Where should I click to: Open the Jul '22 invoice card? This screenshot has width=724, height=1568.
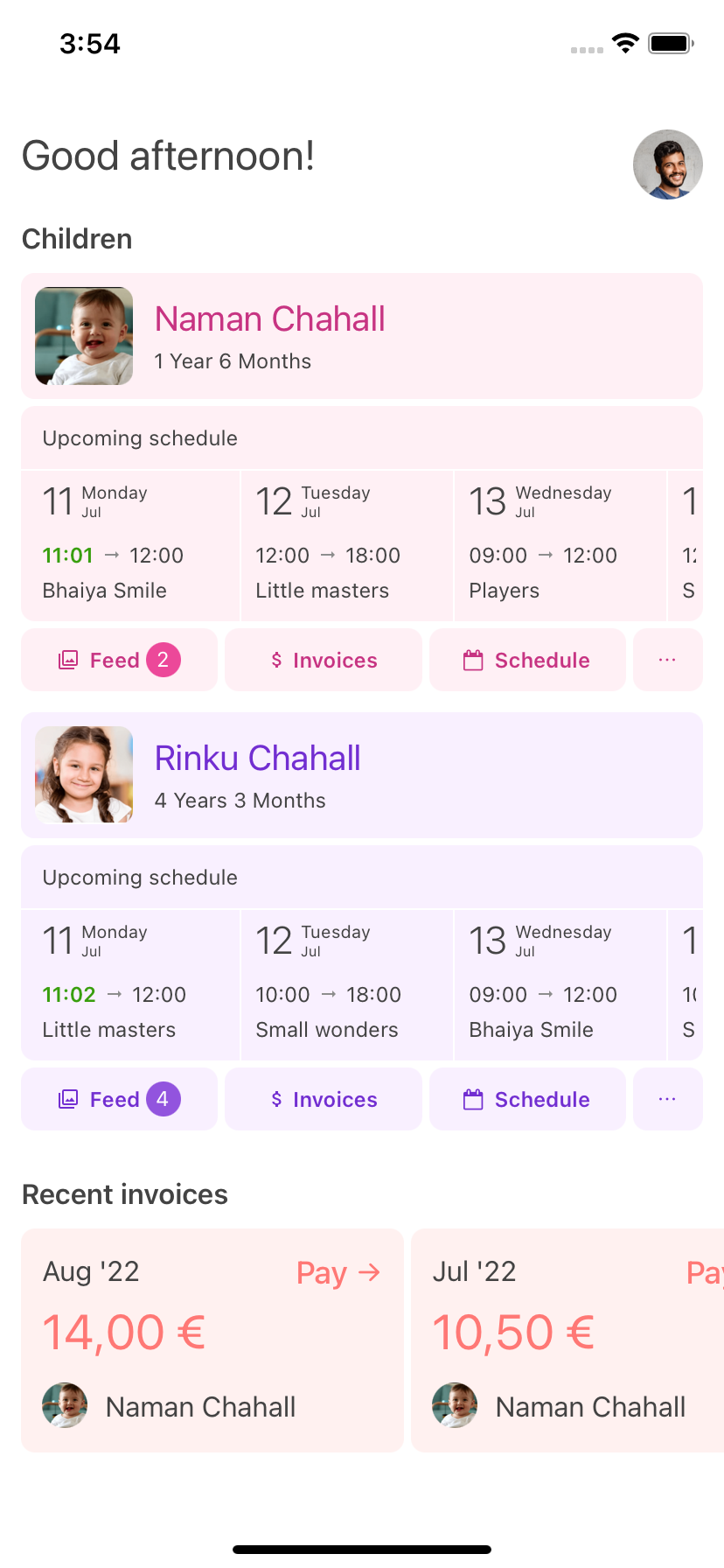(567, 1340)
